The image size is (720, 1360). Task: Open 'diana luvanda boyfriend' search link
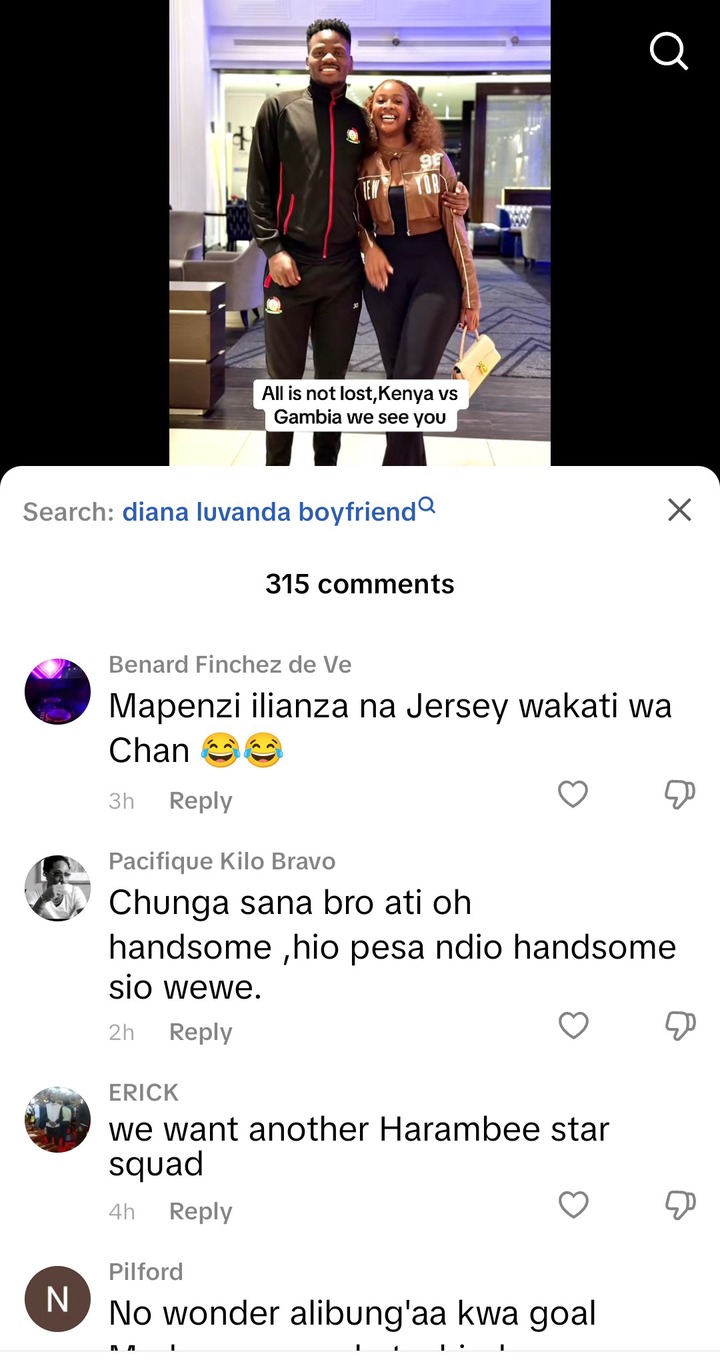(270, 512)
